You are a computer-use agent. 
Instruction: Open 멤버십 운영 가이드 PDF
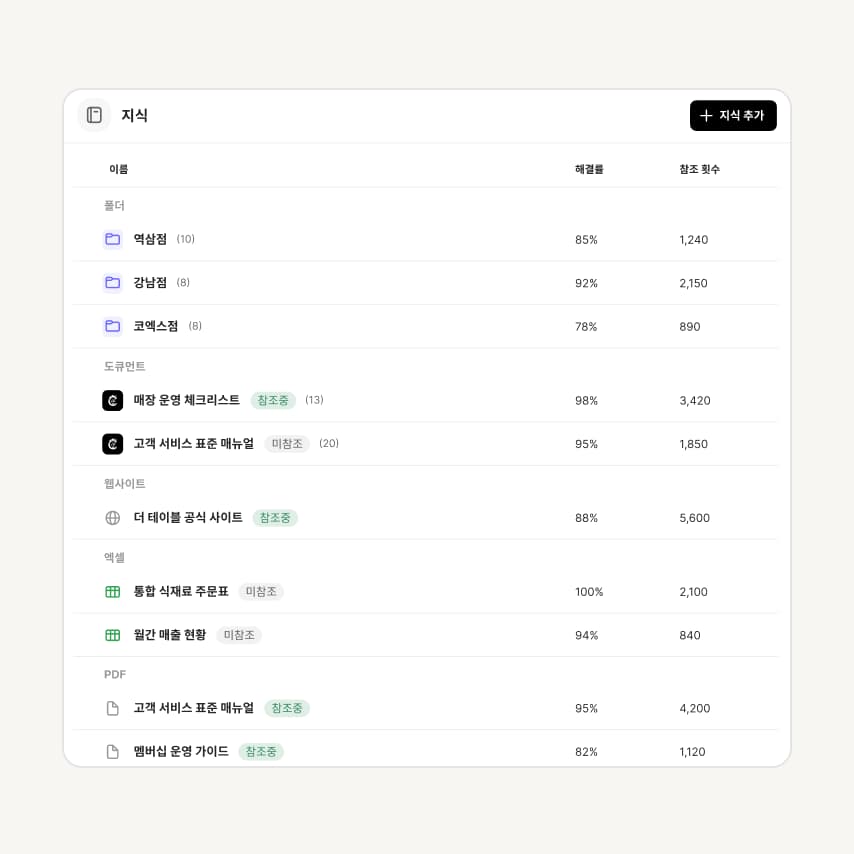click(x=425, y=752)
